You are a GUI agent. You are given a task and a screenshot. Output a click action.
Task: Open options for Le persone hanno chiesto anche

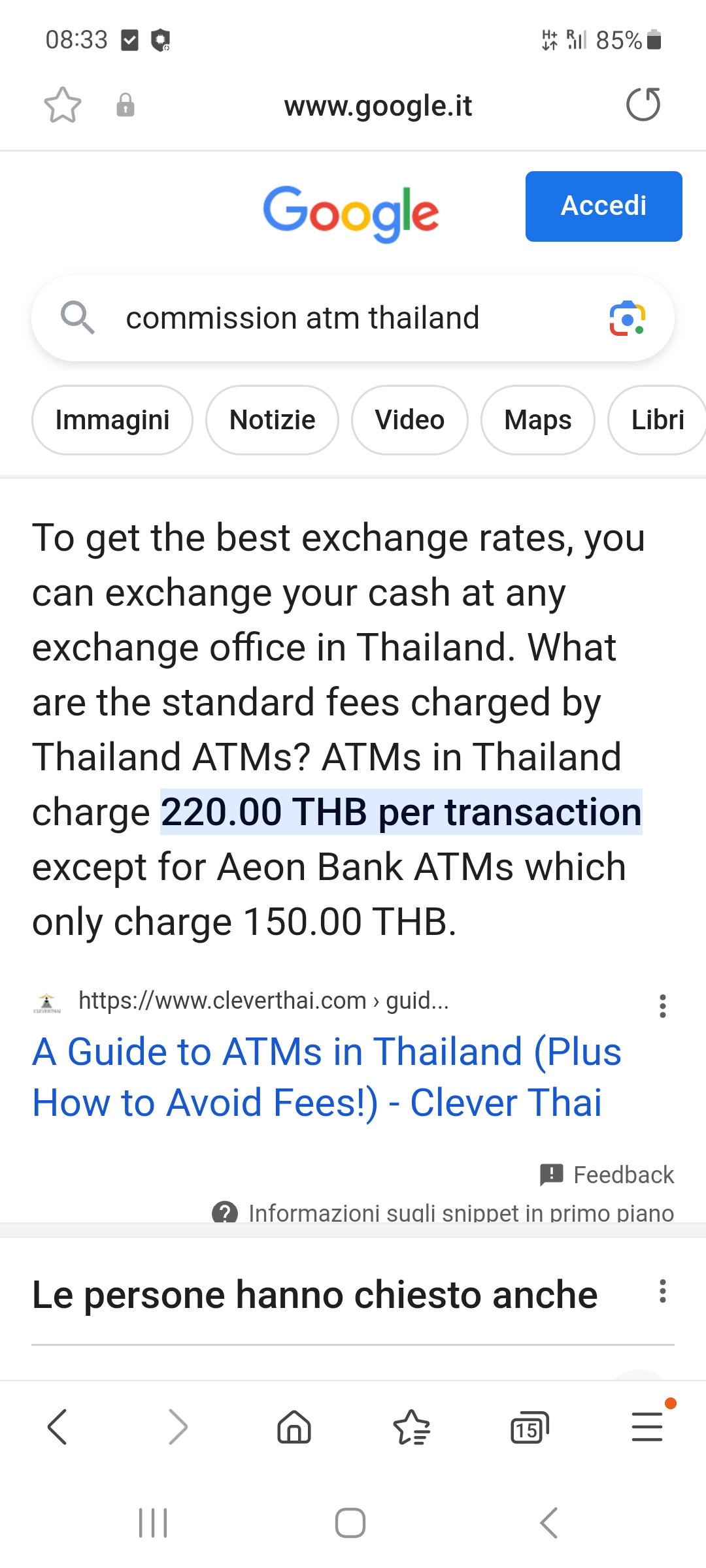(662, 1292)
